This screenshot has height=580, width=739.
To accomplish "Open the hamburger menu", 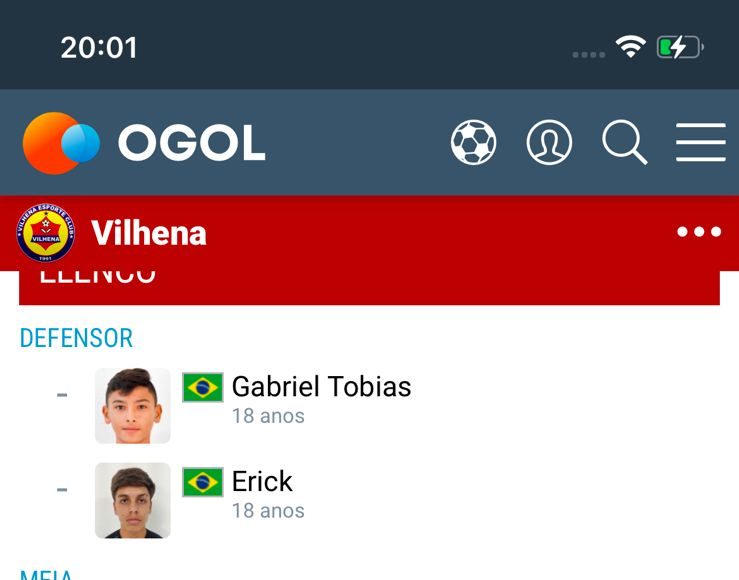I will (700, 143).
